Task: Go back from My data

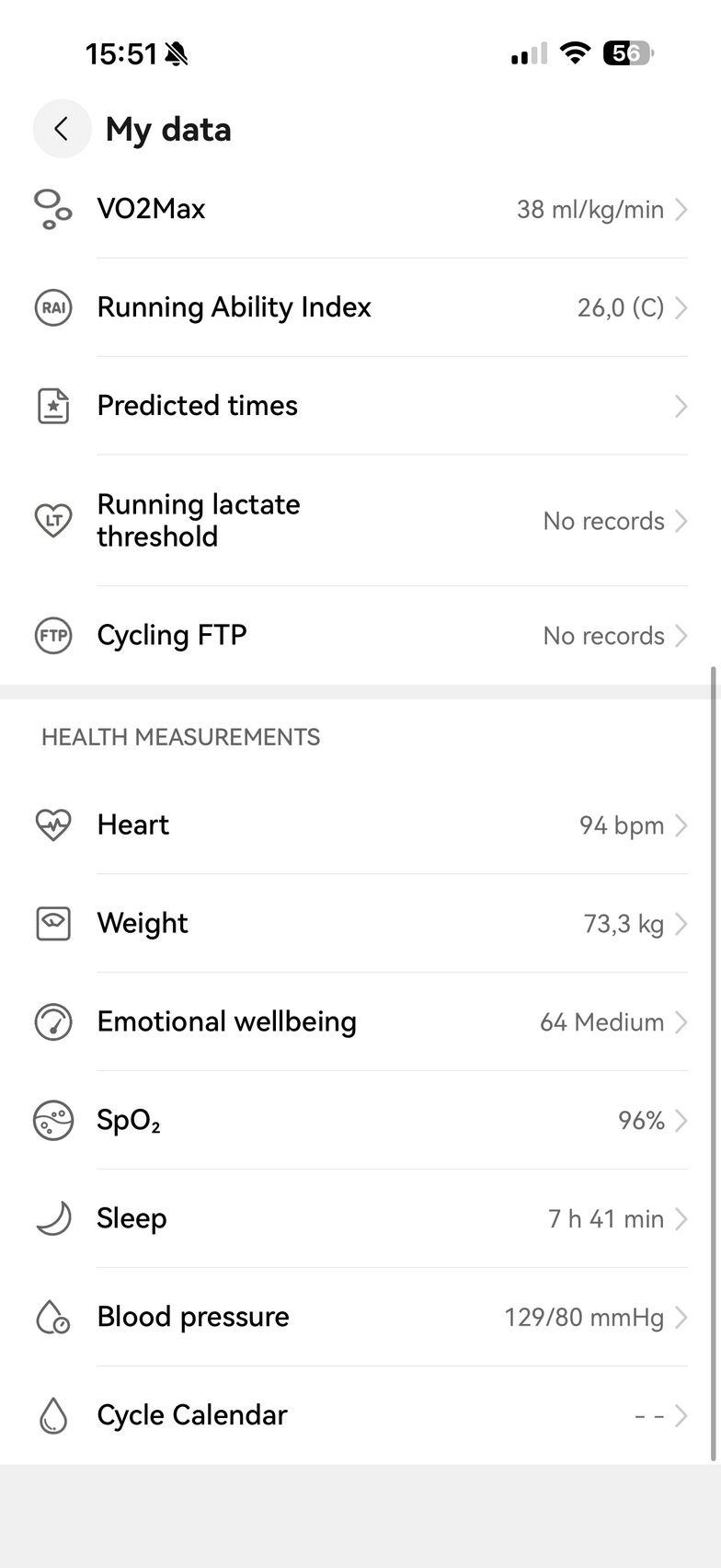Action: (x=62, y=129)
